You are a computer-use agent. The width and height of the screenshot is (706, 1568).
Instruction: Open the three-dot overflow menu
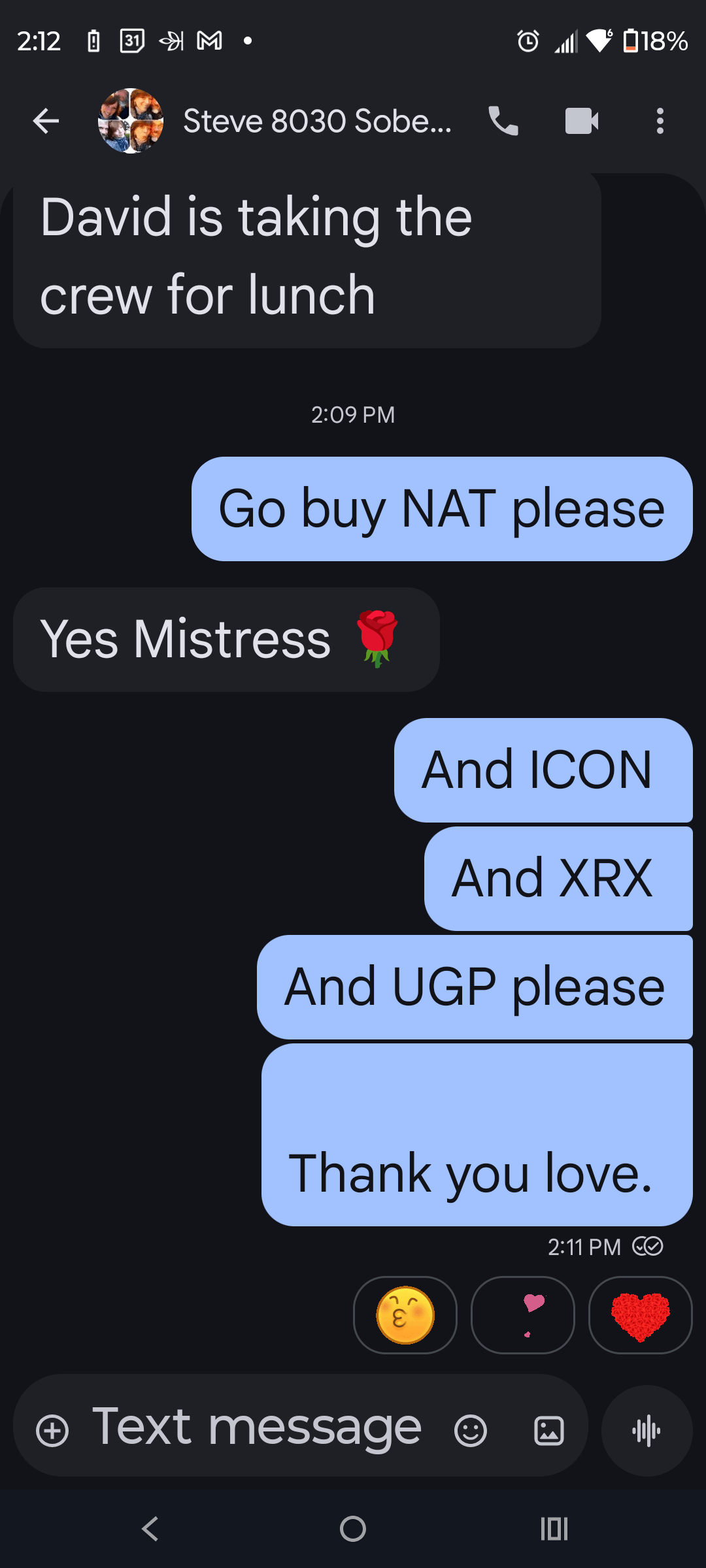(x=660, y=121)
